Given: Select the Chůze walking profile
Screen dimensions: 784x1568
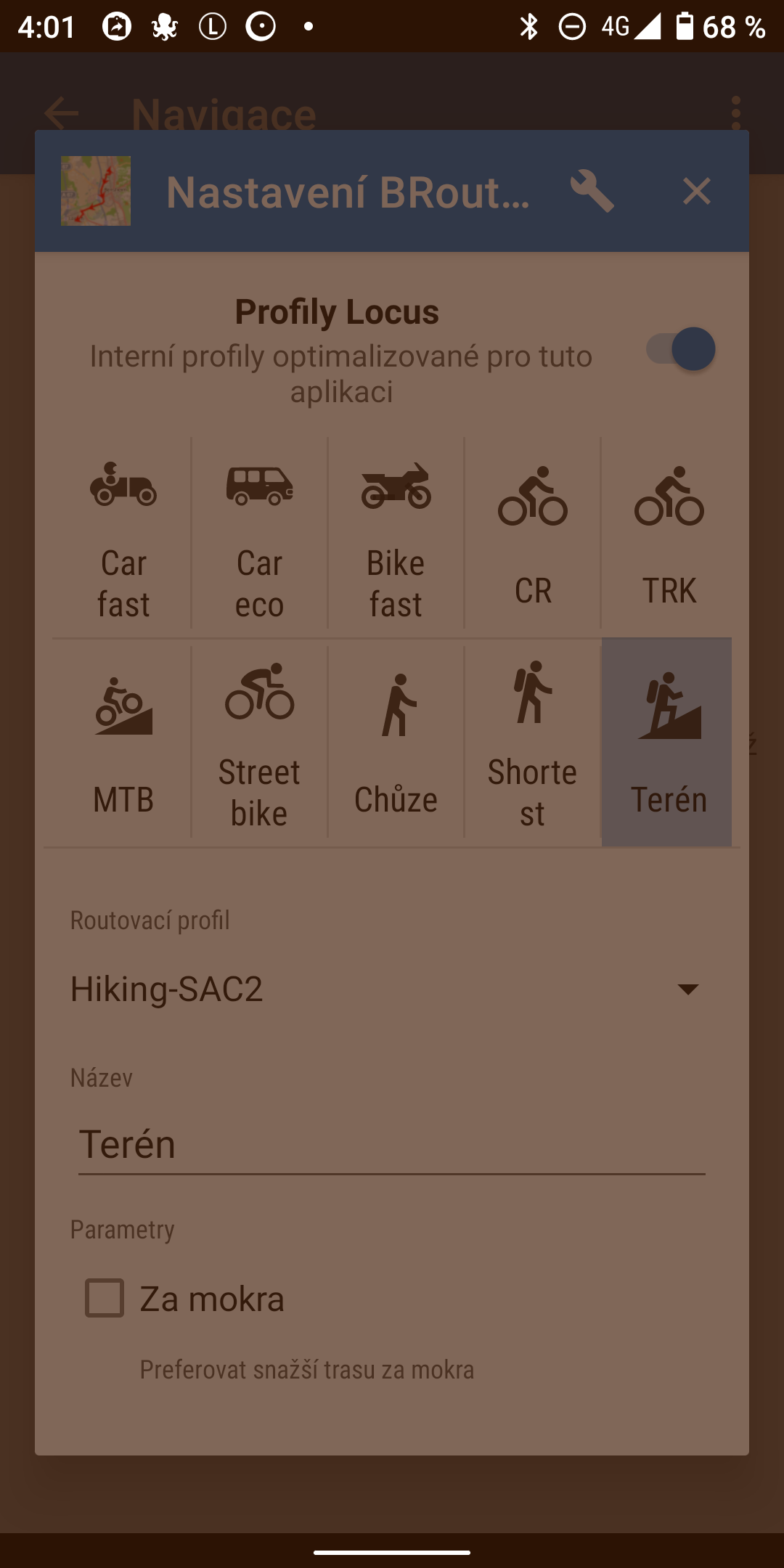Looking at the screenshot, I should point(396,742).
